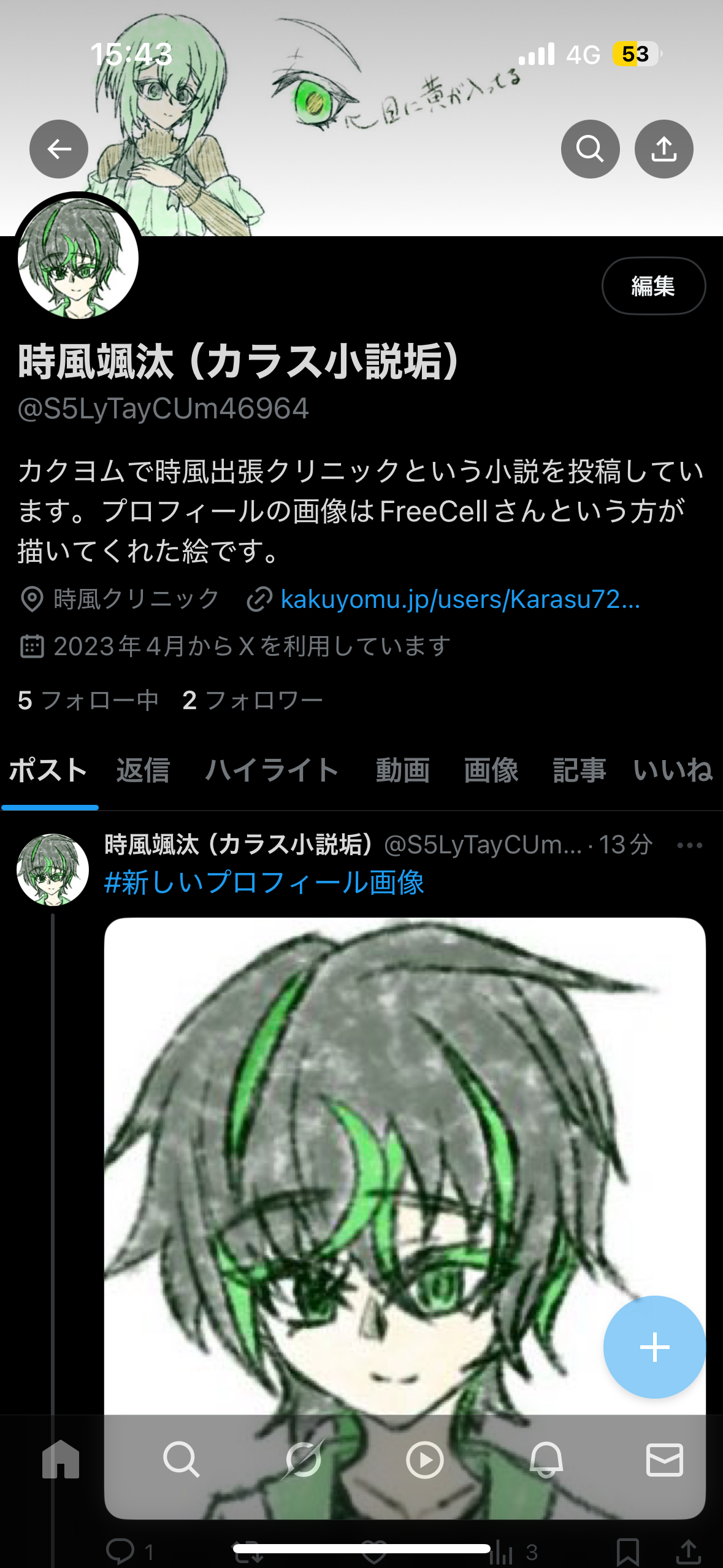Go back using the arrow button
This screenshot has width=723, height=1568.
point(59,149)
